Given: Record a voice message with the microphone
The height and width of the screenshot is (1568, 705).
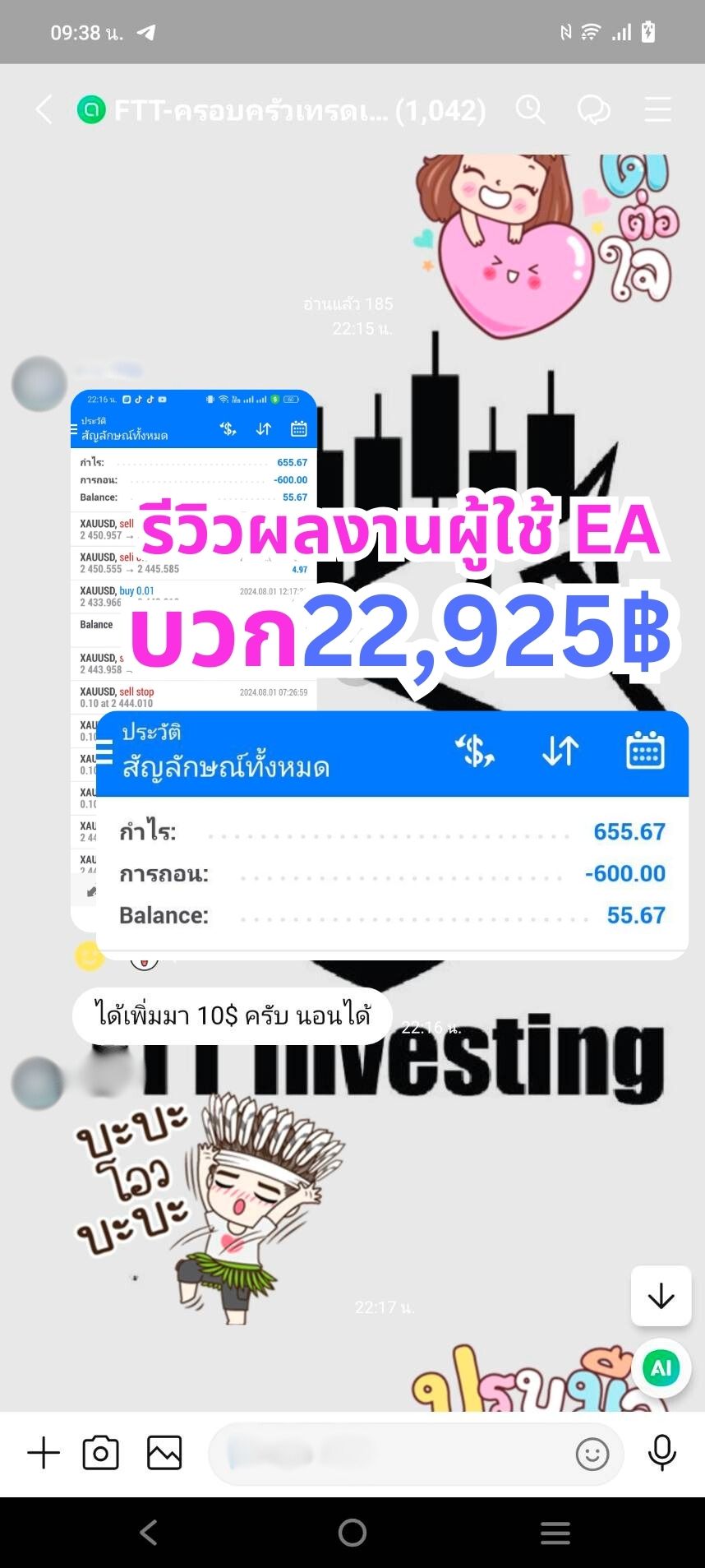Looking at the screenshot, I should click(661, 1453).
